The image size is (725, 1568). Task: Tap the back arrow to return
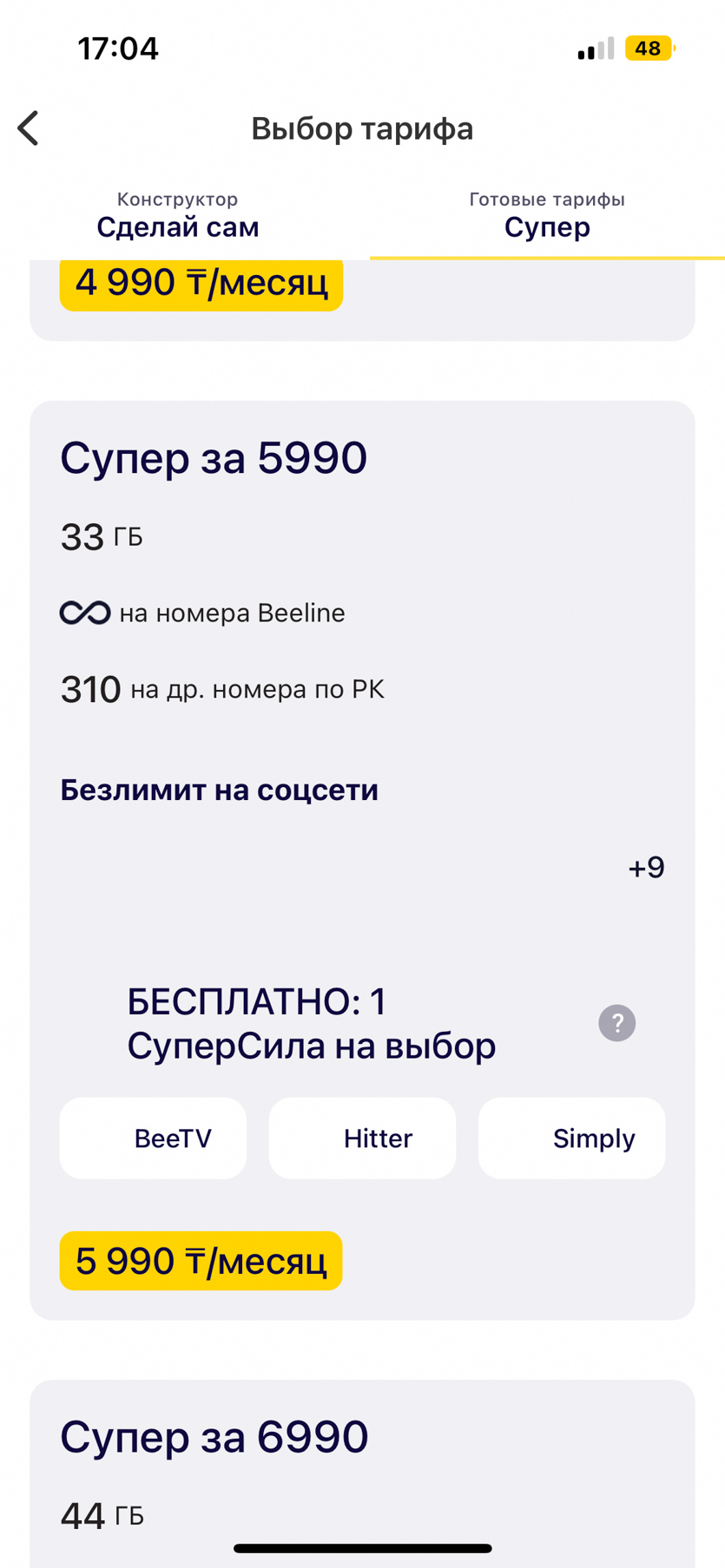coord(29,127)
